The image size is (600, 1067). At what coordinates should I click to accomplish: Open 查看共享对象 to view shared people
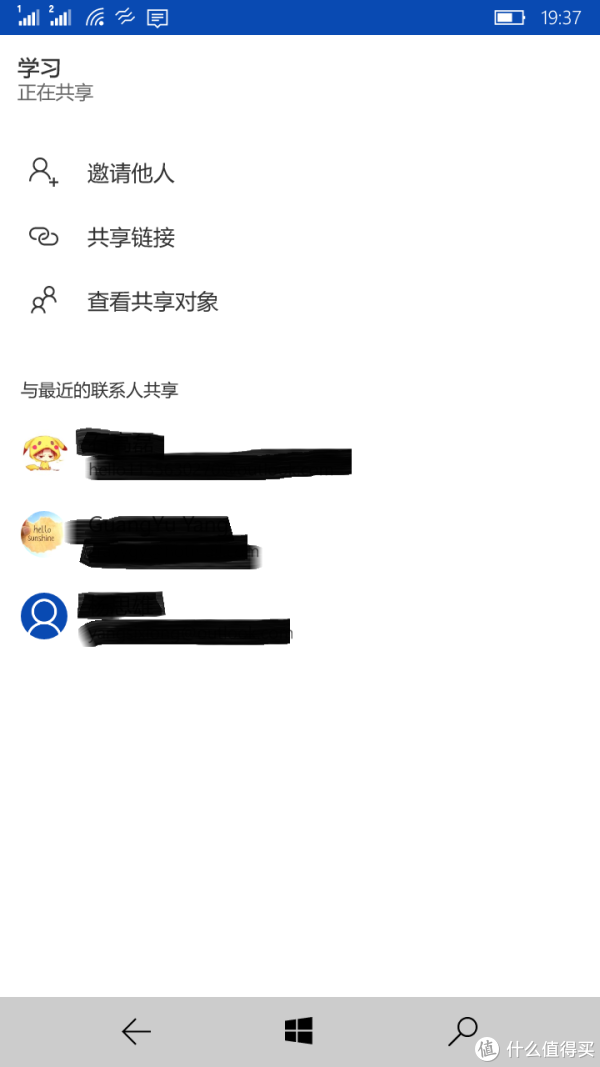[x=152, y=301]
